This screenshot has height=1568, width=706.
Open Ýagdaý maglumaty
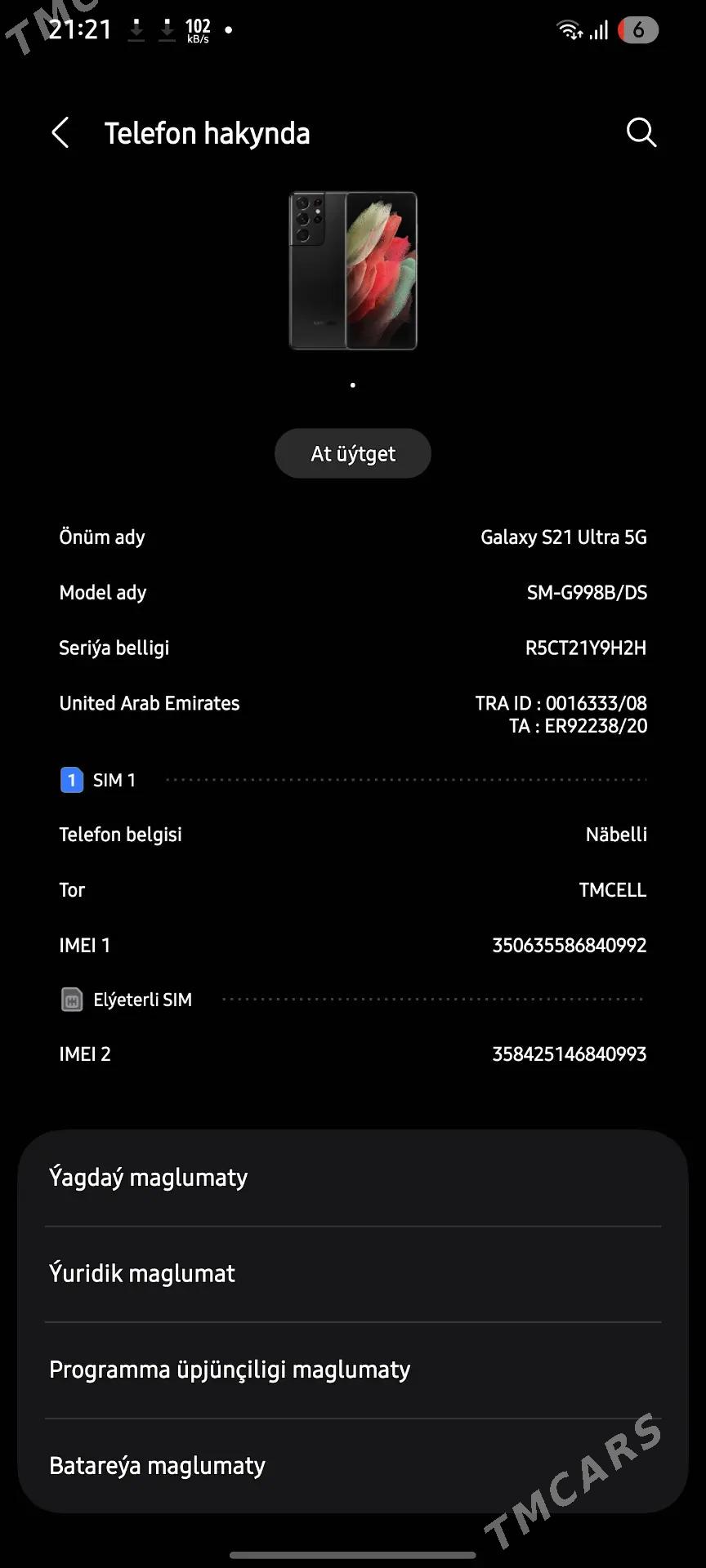pyautogui.click(x=353, y=1178)
